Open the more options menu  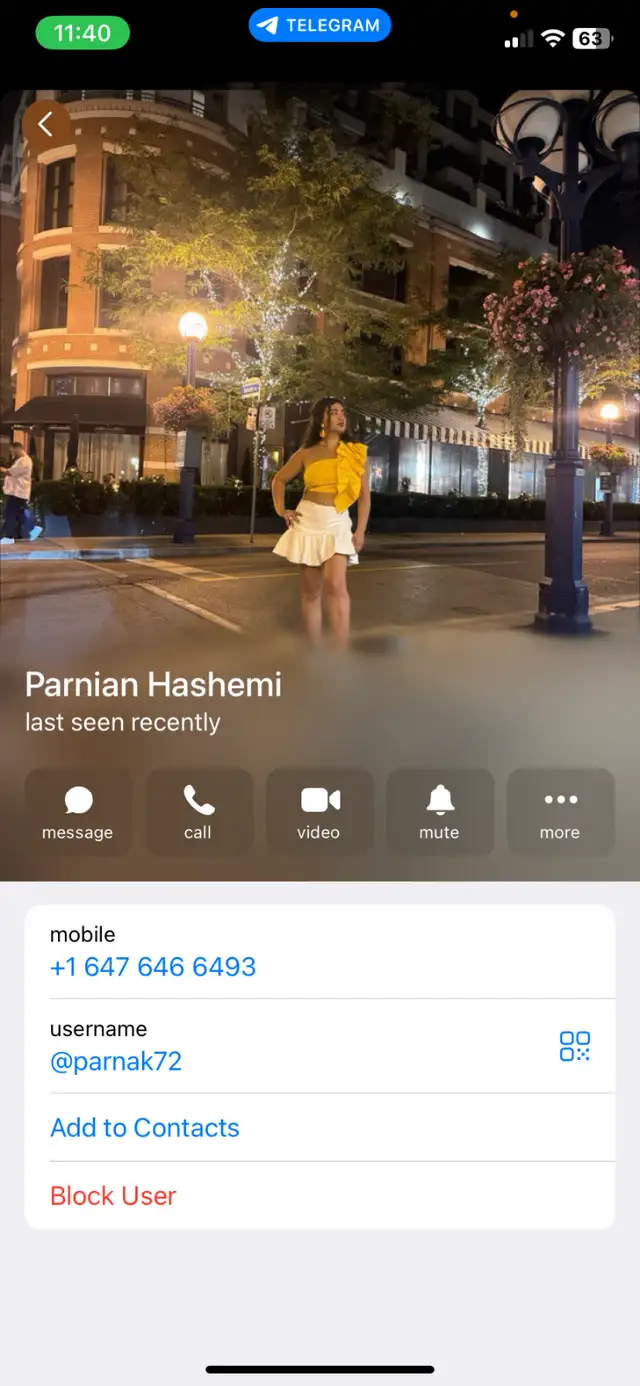click(x=560, y=812)
